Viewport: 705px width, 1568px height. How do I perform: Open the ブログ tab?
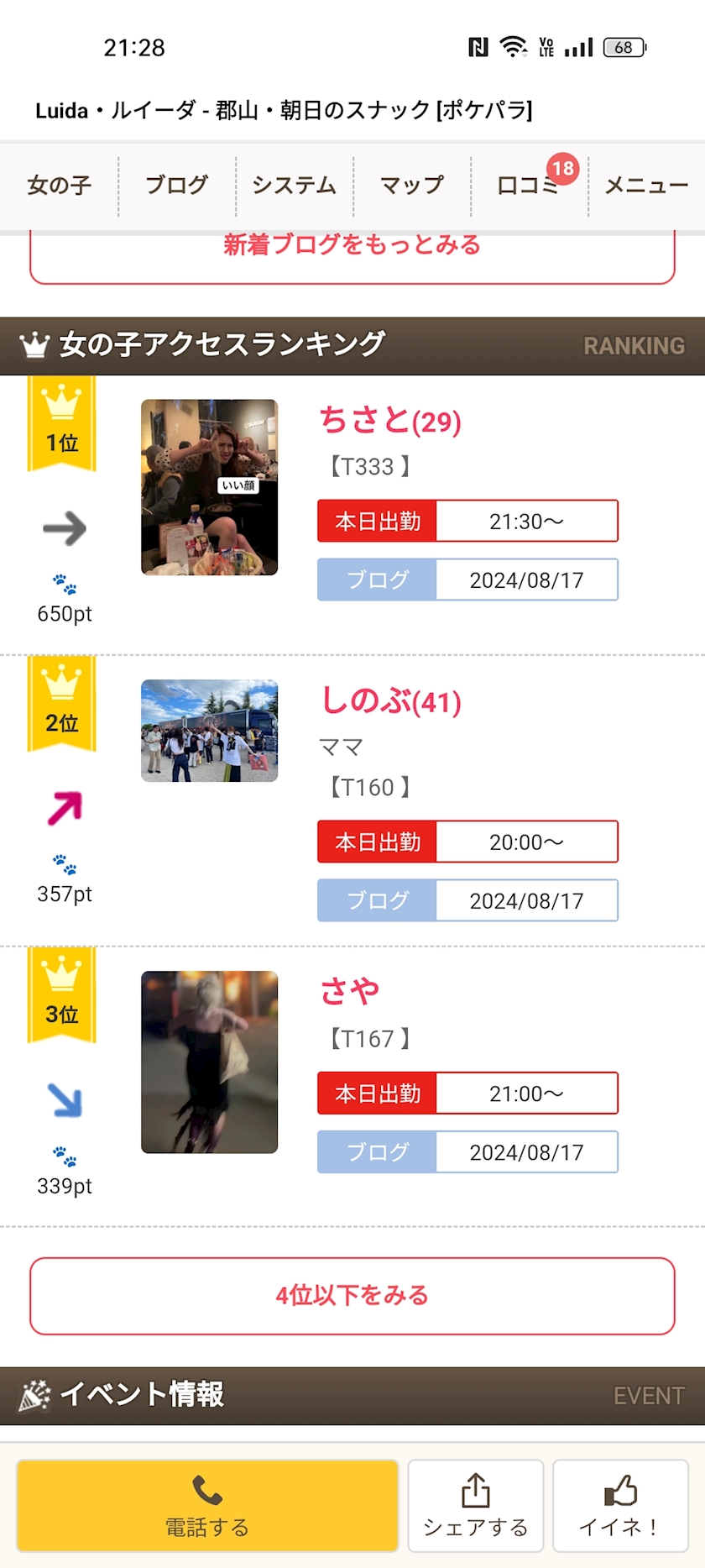(x=176, y=186)
